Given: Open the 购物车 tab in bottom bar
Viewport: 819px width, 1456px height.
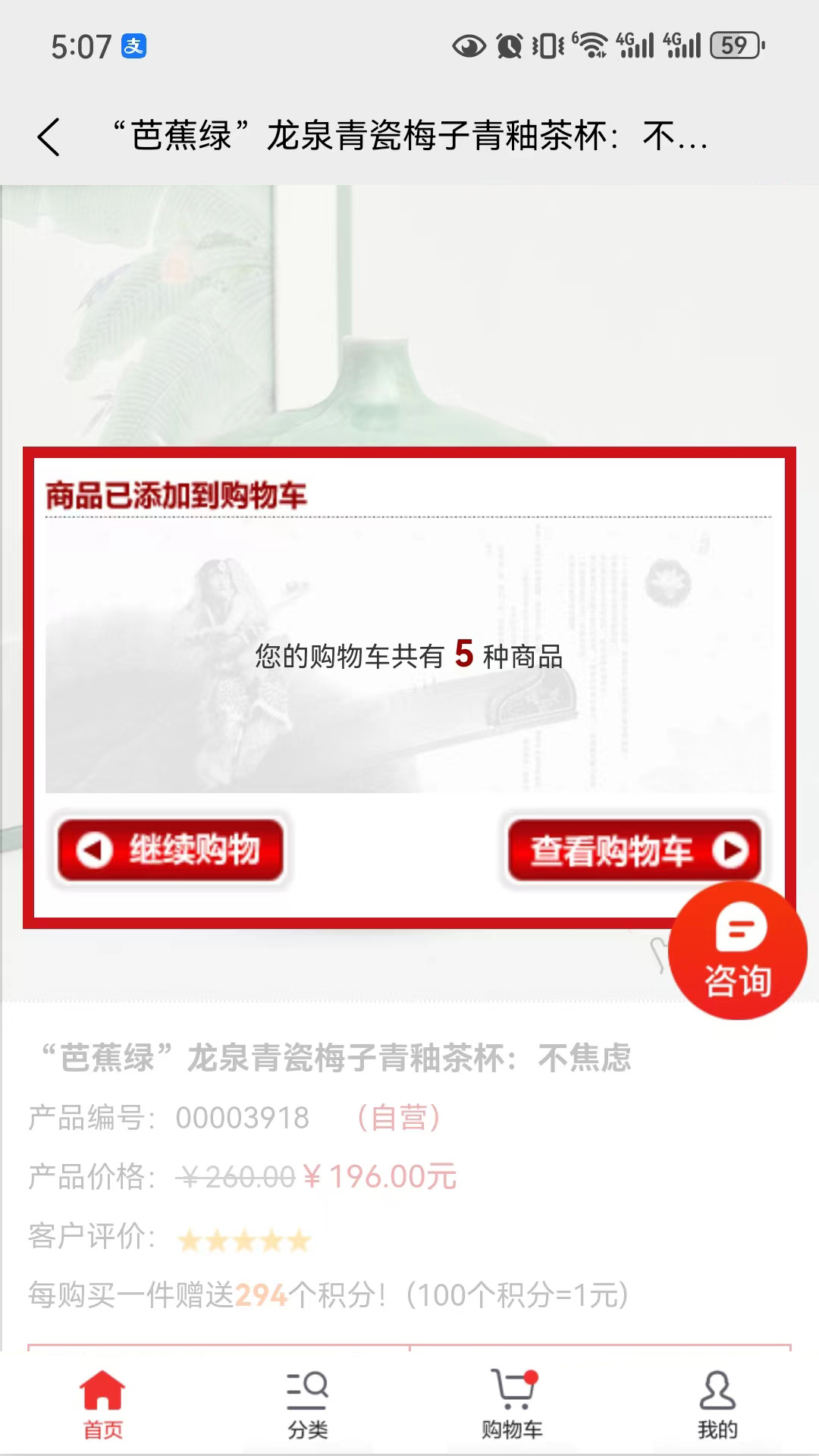Looking at the screenshot, I should pos(513,1404).
